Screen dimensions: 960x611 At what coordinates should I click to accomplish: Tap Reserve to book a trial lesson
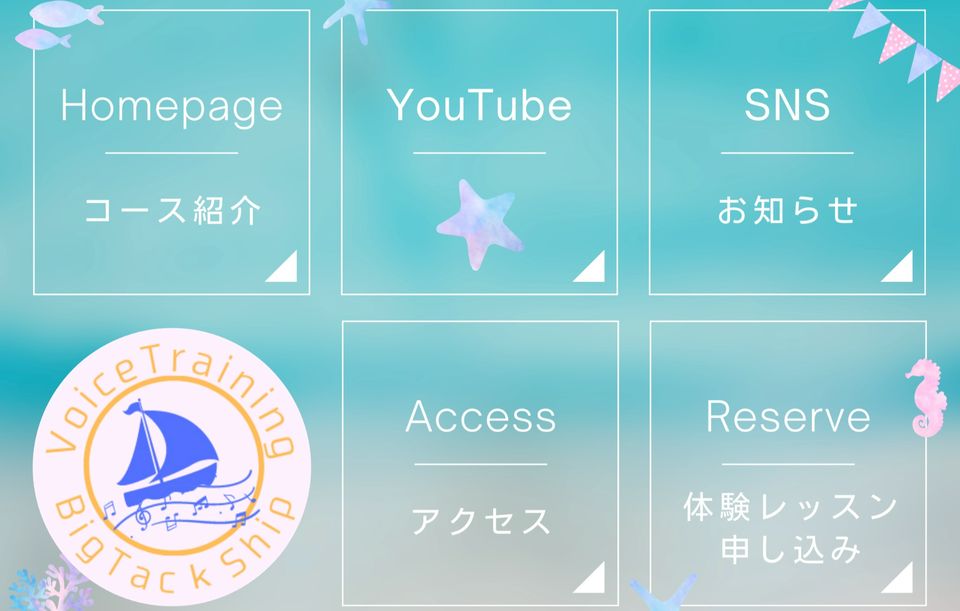(788, 465)
